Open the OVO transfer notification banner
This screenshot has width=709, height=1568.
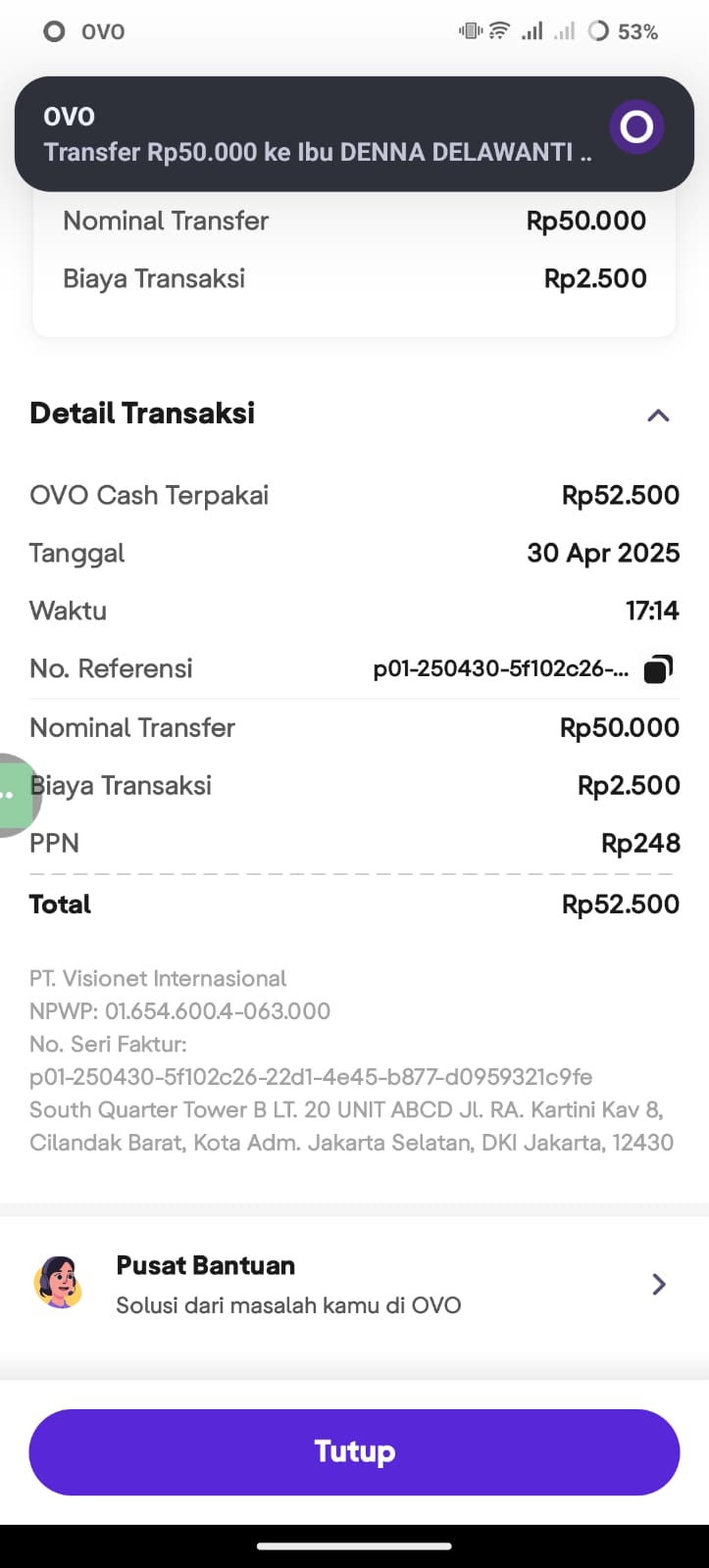(x=354, y=133)
